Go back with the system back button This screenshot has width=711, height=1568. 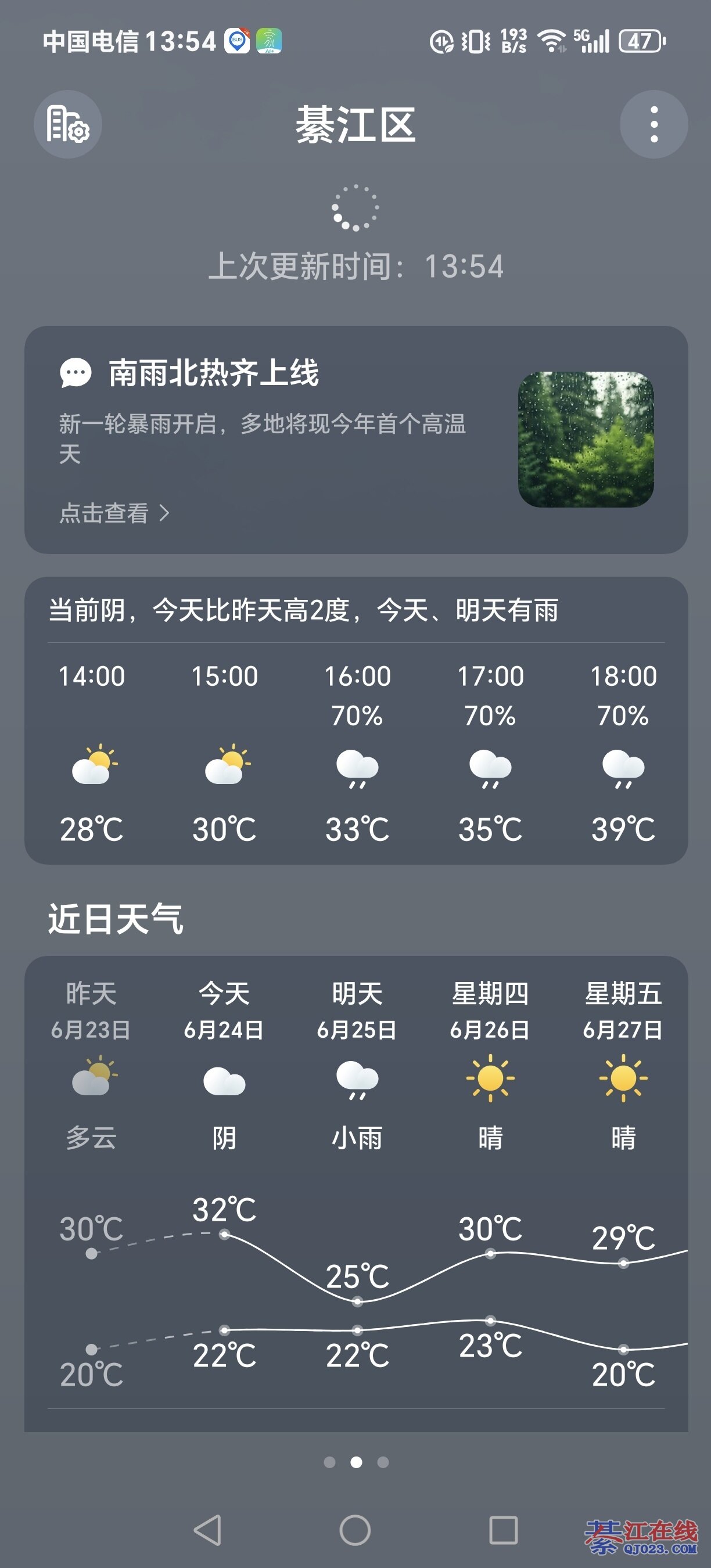[207, 1530]
